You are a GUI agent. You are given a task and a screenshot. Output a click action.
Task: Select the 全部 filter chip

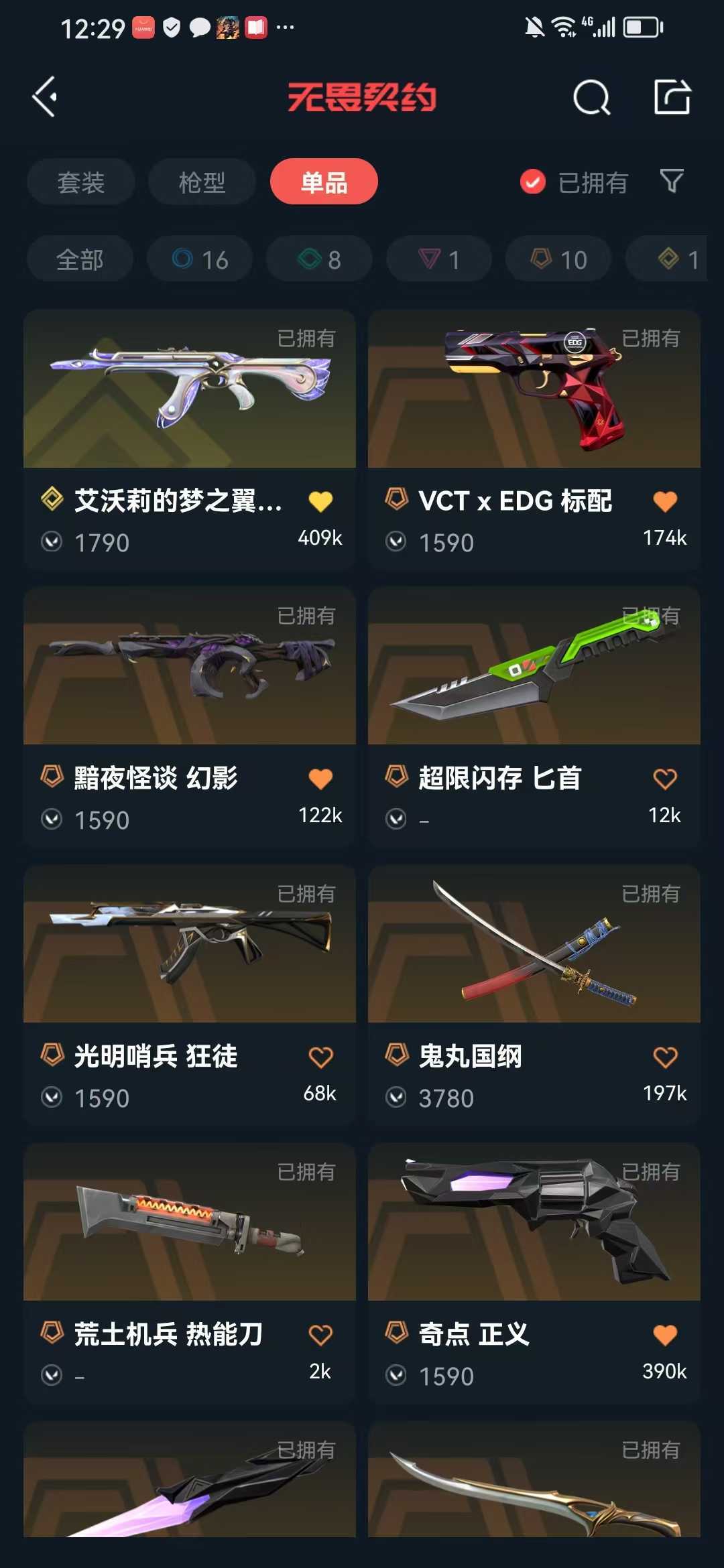80,259
